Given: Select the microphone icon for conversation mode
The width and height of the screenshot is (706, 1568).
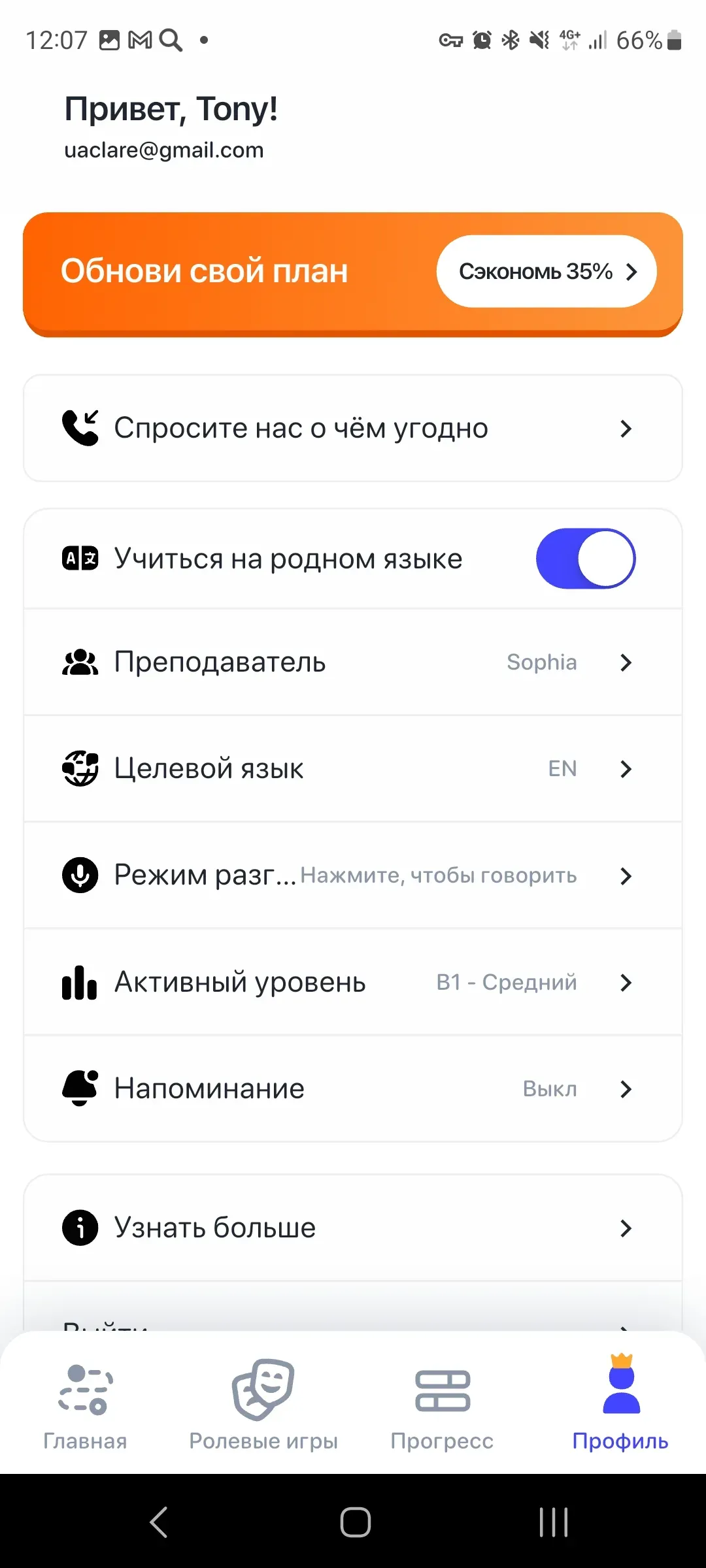Looking at the screenshot, I should pos(80,875).
